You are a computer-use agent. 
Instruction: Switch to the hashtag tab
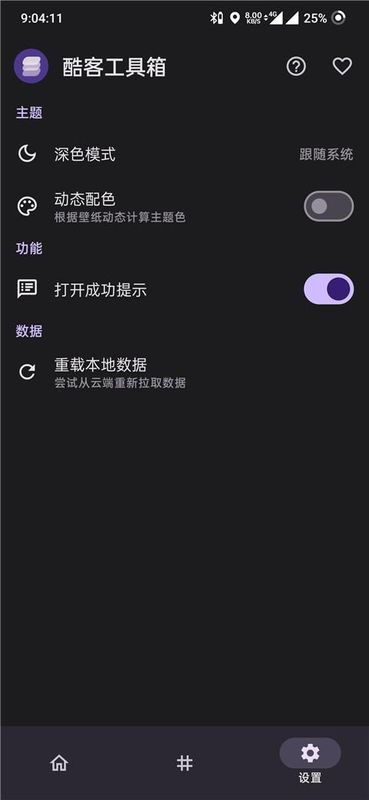click(184, 763)
